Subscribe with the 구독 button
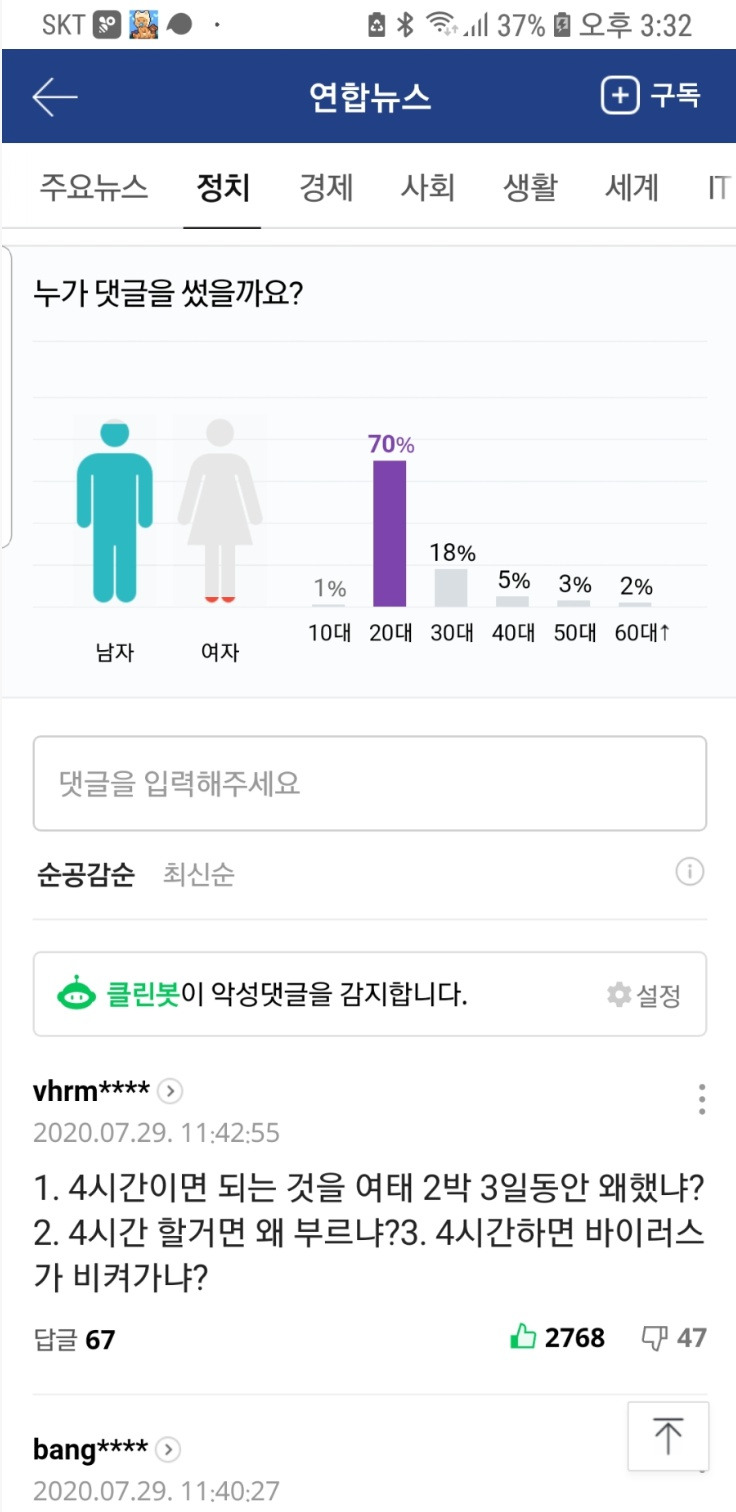736x1512 pixels. point(651,96)
